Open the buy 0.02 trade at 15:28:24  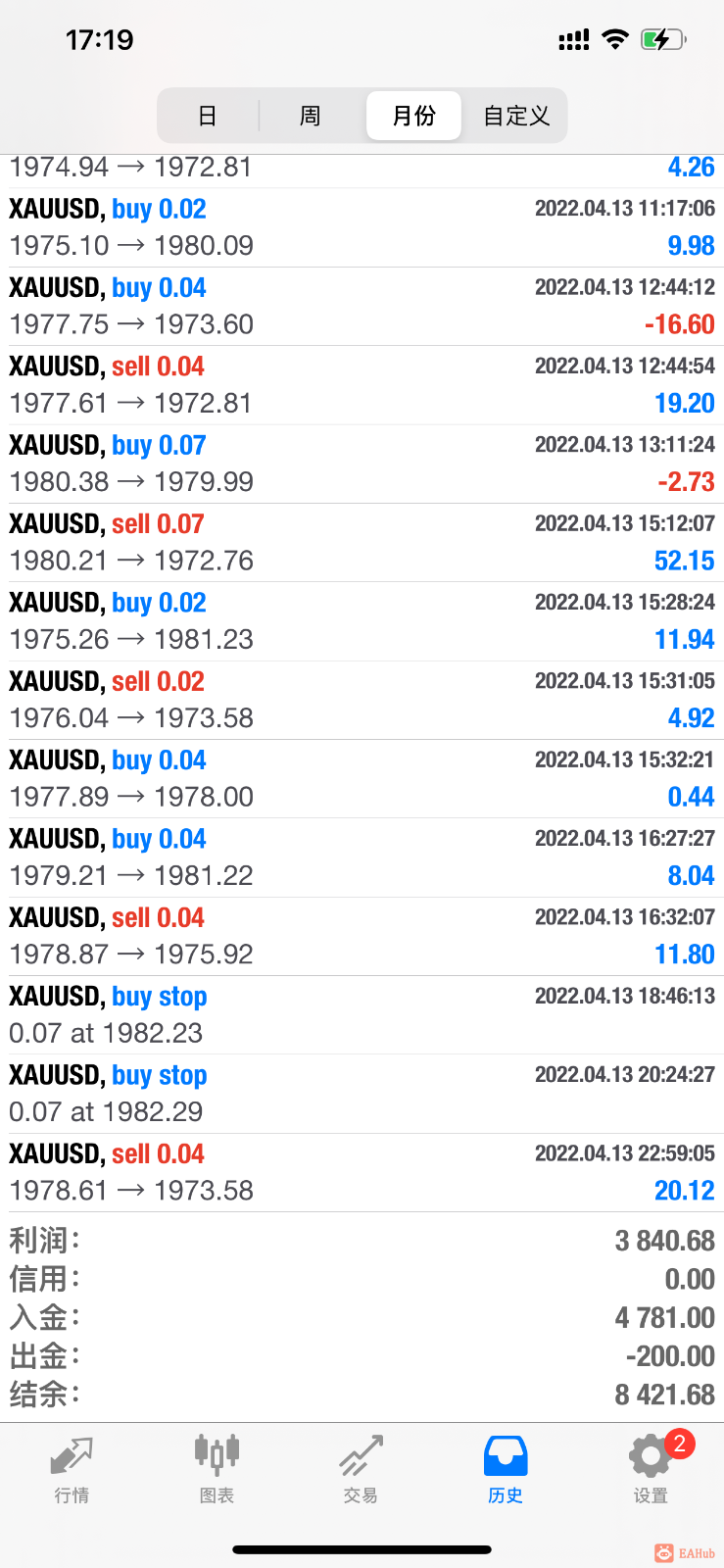[x=362, y=621]
